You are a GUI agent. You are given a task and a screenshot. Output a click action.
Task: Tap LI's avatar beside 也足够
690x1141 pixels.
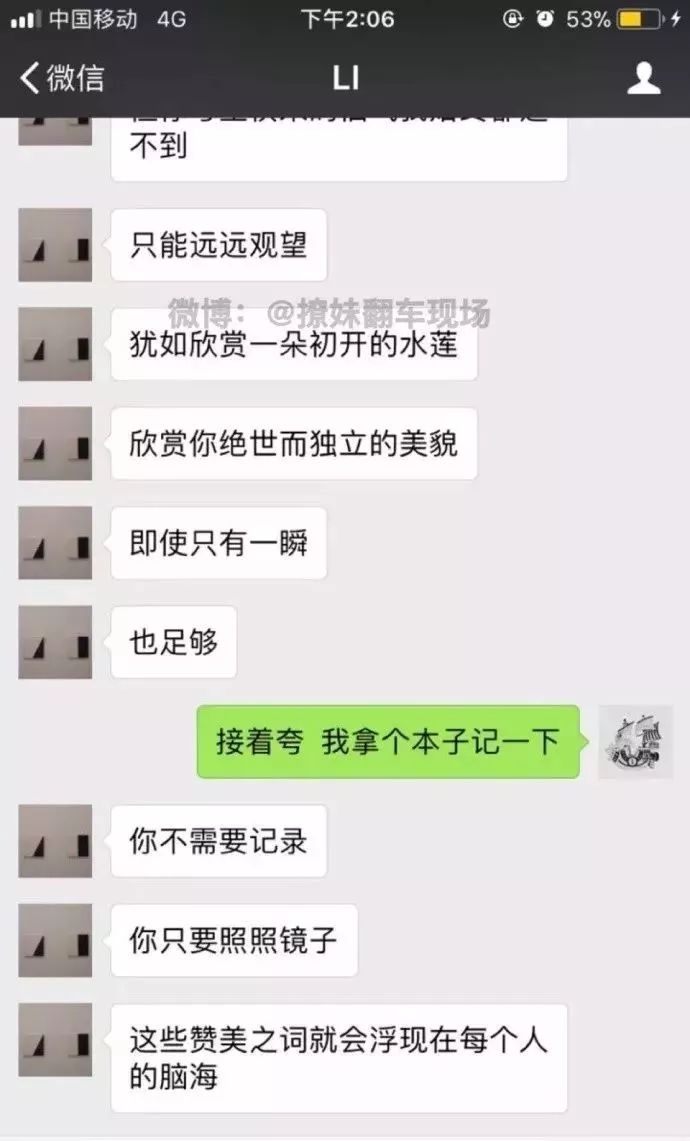tap(55, 642)
